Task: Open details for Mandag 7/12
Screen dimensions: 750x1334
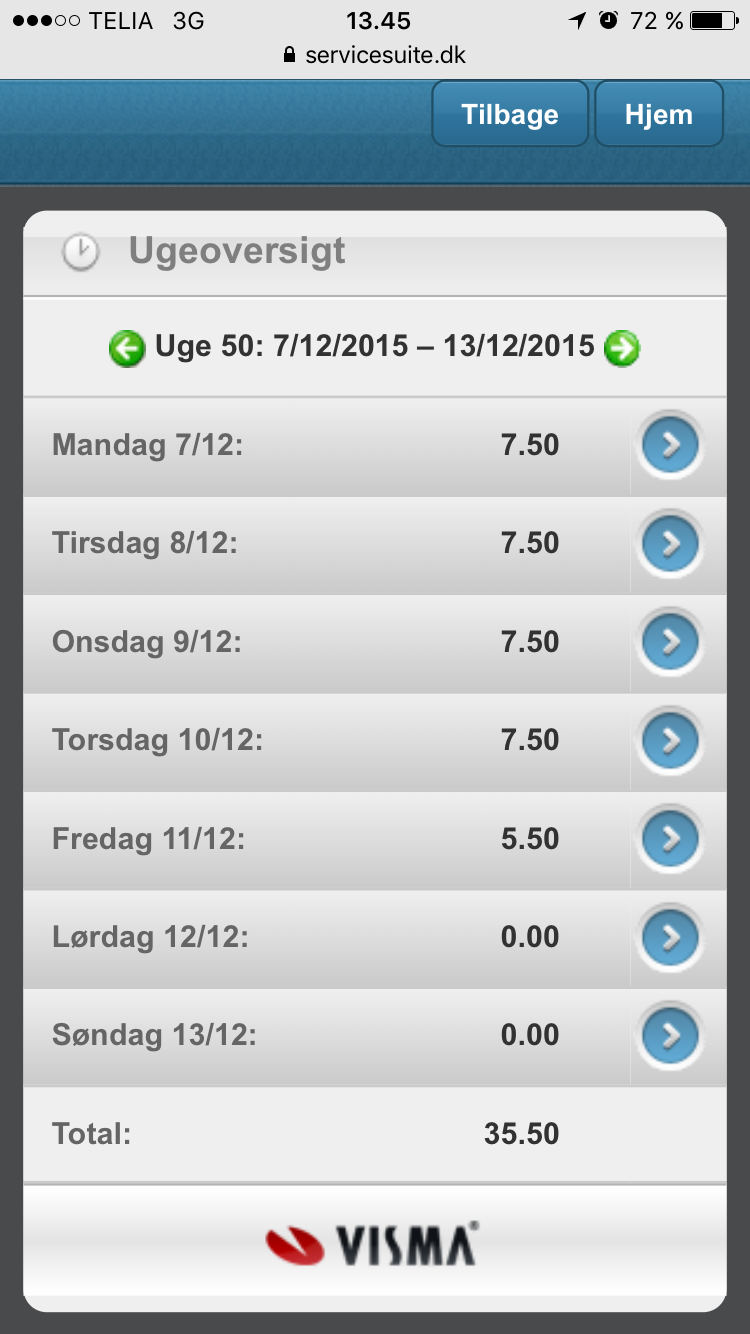Action: pyautogui.click(x=375, y=446)
